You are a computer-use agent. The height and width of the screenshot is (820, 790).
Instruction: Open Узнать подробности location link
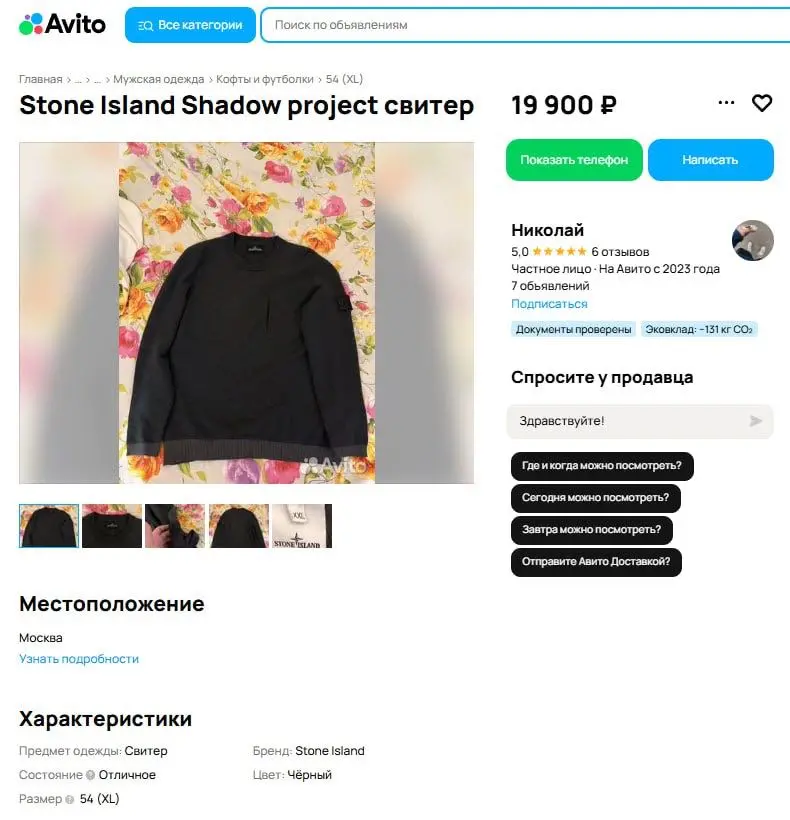[79, 659]
